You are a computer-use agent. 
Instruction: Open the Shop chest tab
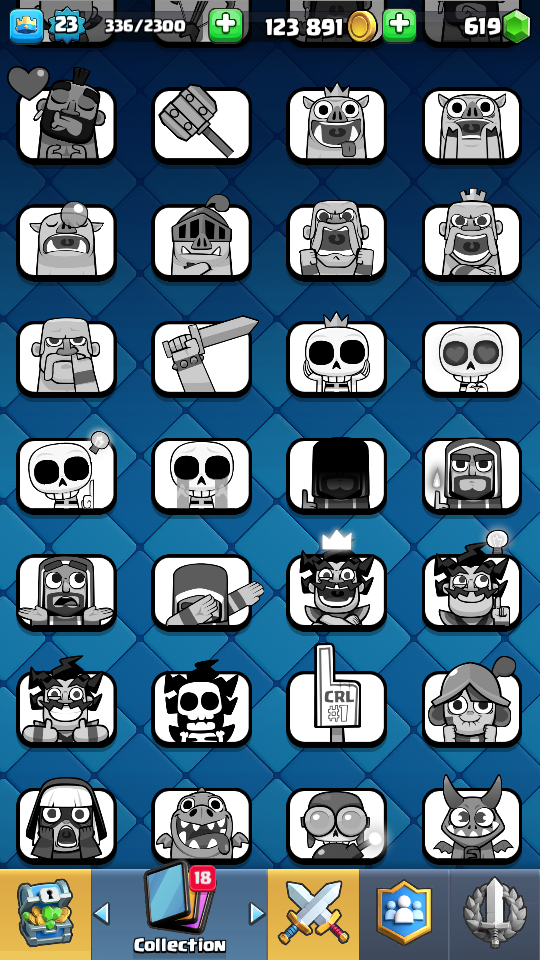click(x=45, y=914)
